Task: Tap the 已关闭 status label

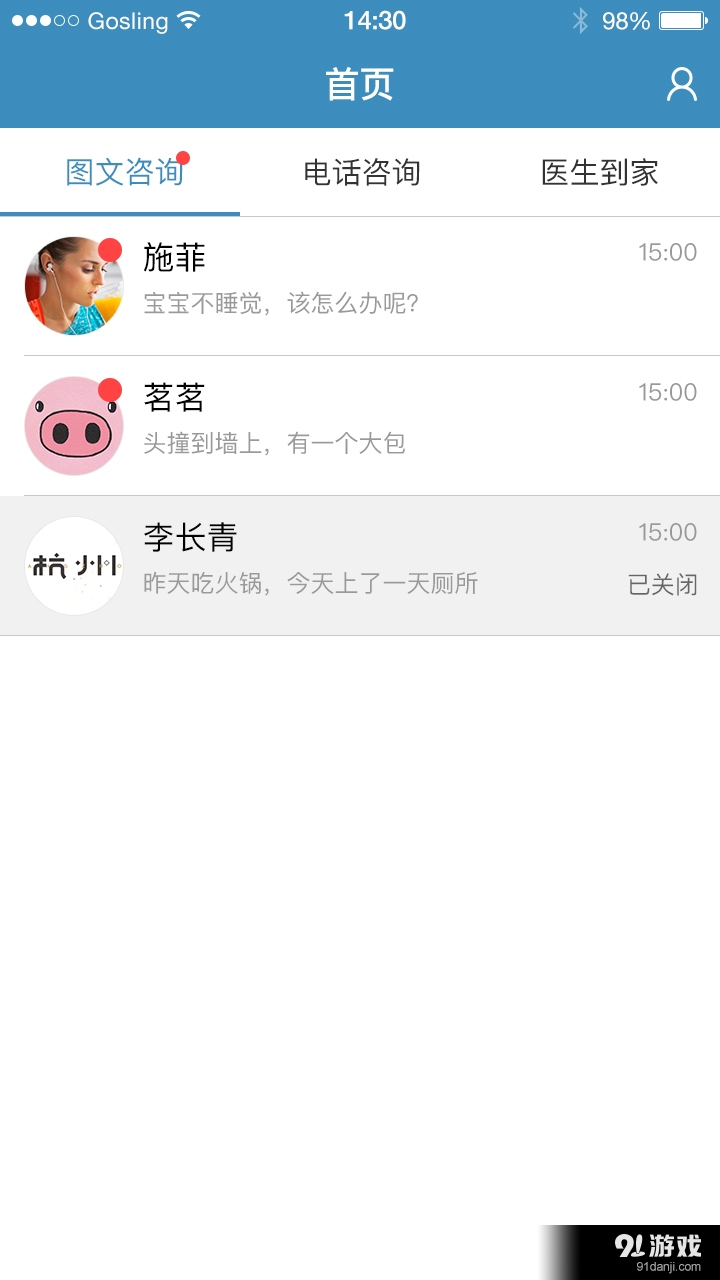Action: coord(662,585)
